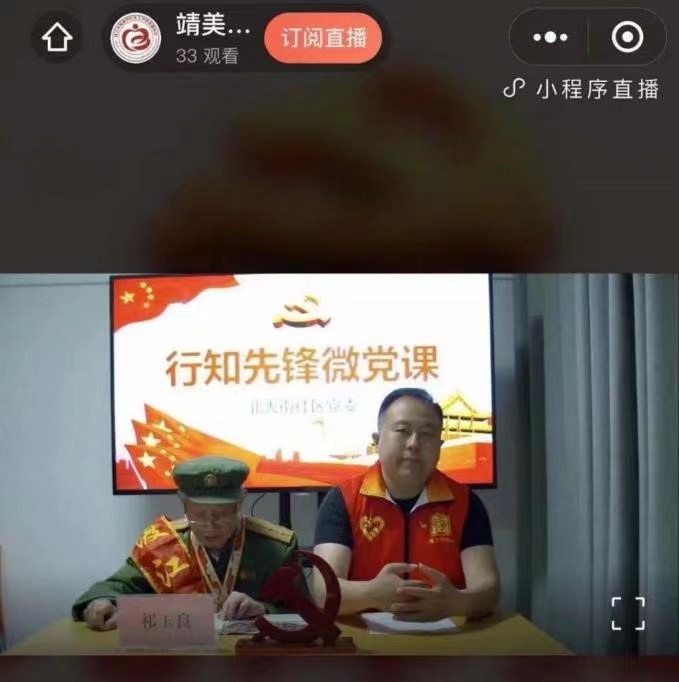Screen dimensions: 679x682
Task: Enter fullscreen mode for the live video
Action: click(628, 613)
